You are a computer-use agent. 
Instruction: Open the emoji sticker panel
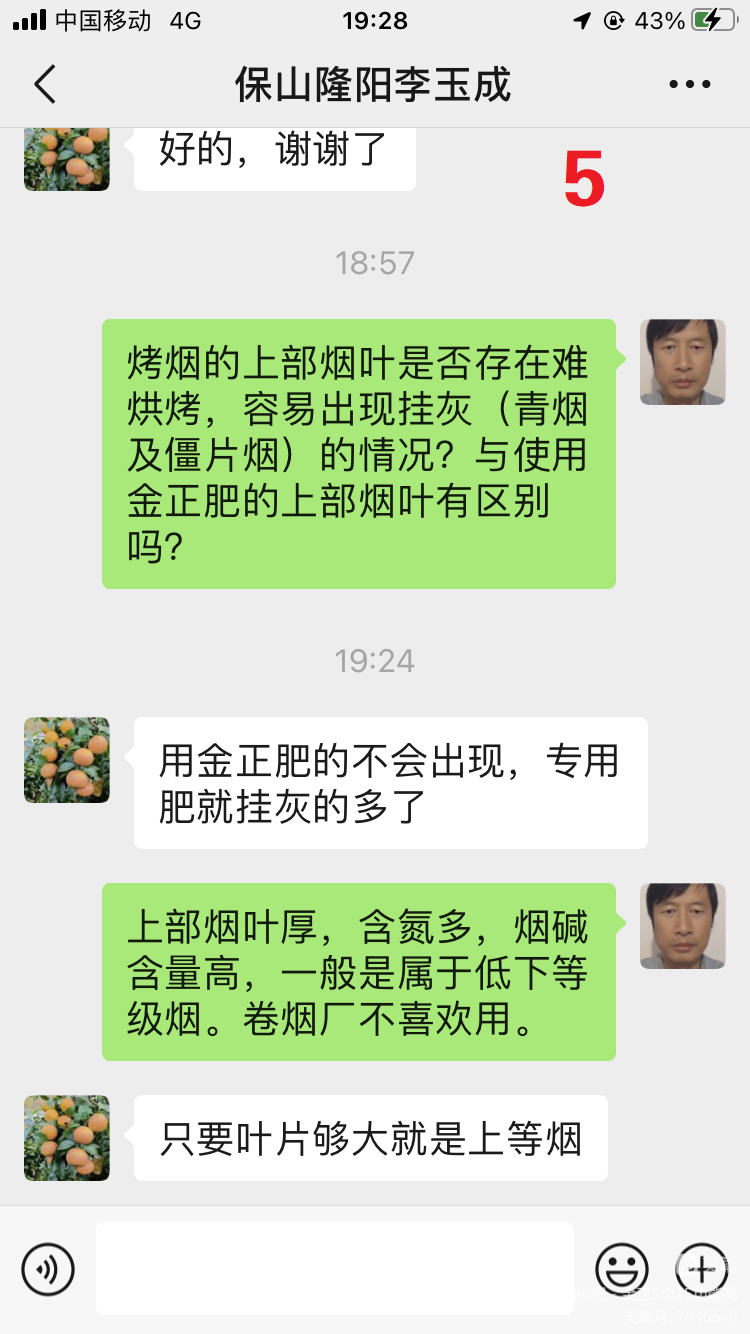(622, 1269)
